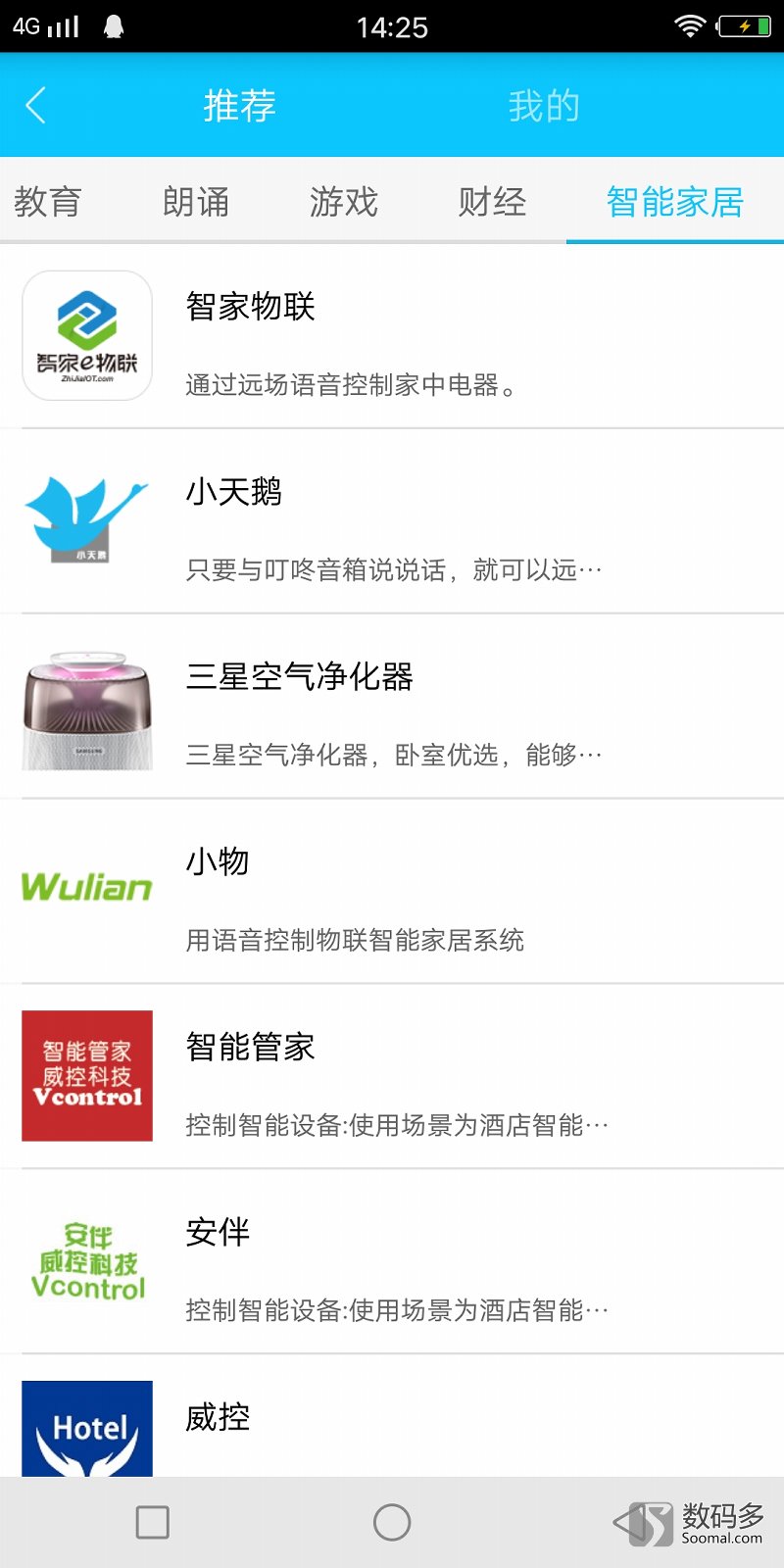
Task: Select the 朗诵 category
Action: click(197, 202)
